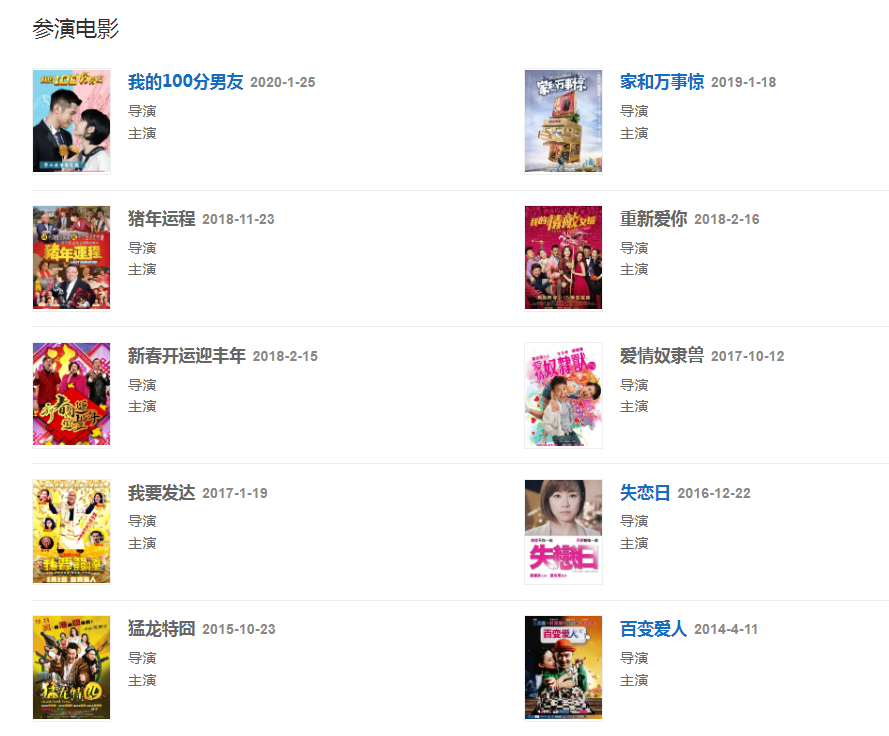Tap the 猛龙特囧 poster thumbnail
This screenshot has height=736, width=889.
[x=71, y=668]
